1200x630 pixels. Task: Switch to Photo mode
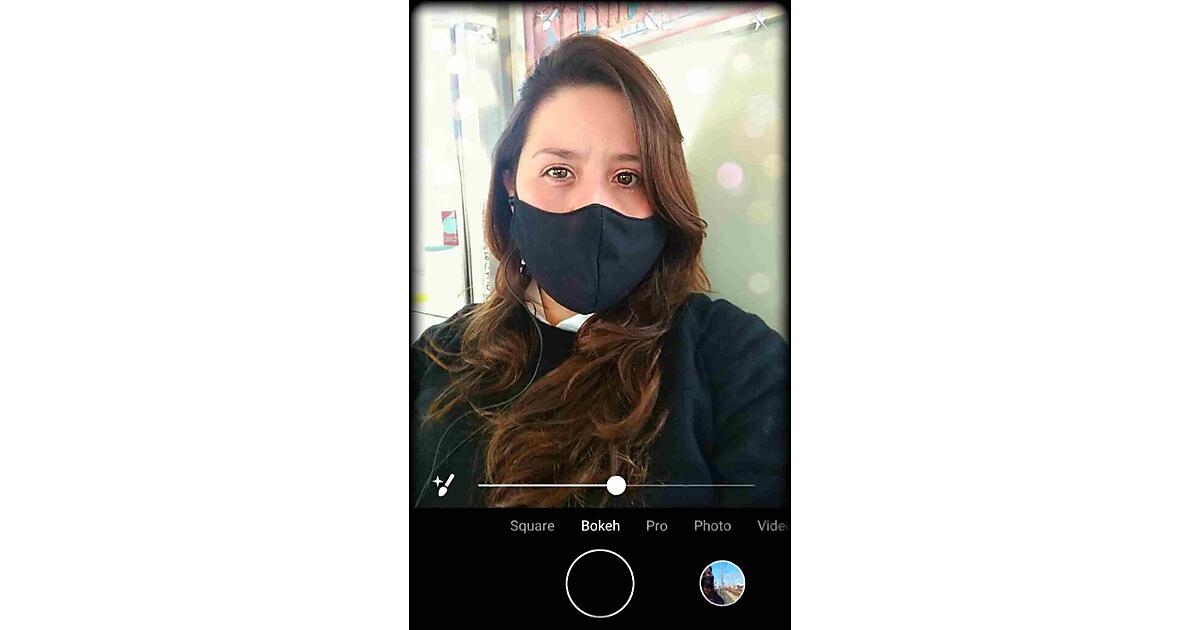[712, 526]
